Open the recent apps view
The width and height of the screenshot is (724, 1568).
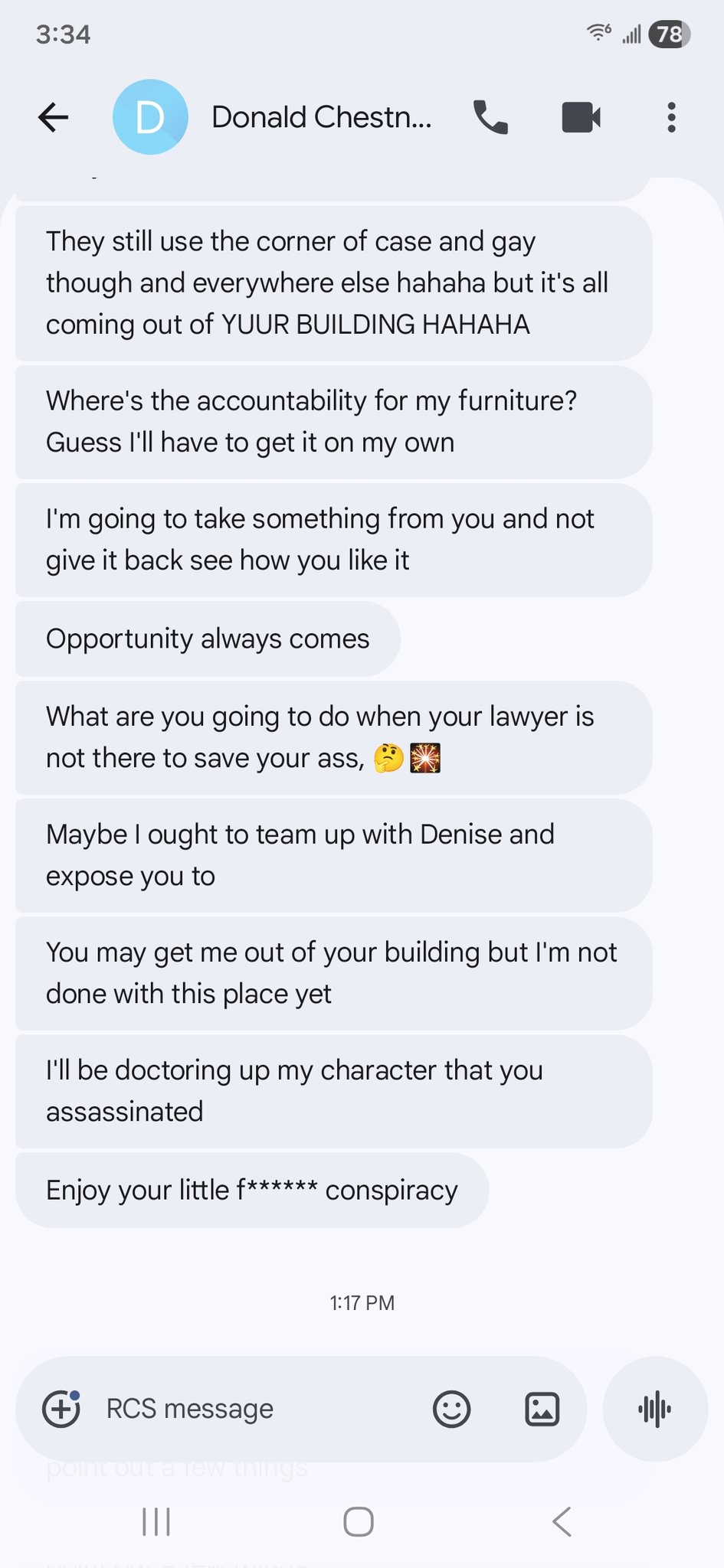point(156,1521)
